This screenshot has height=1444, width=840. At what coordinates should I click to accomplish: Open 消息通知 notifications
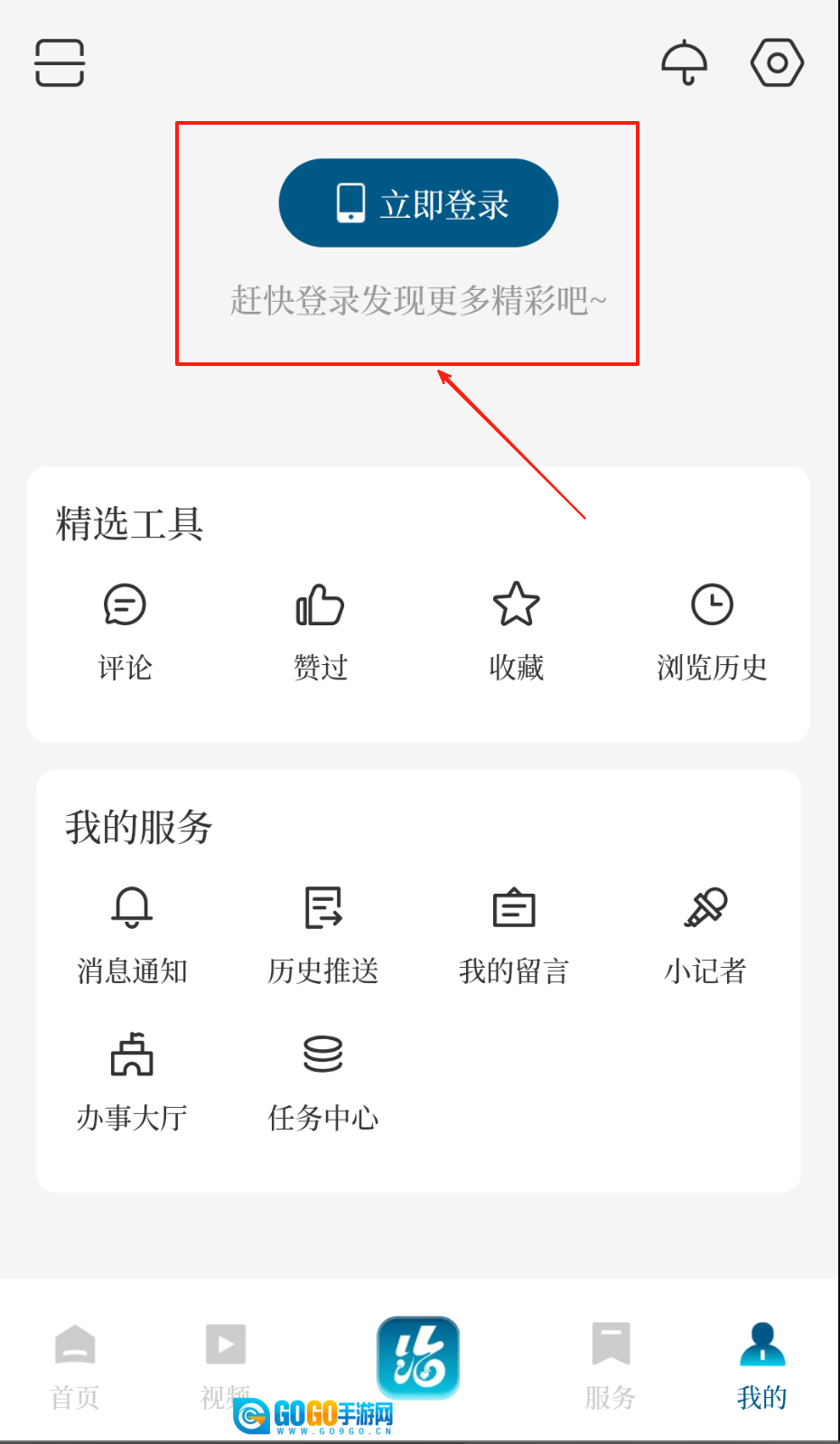pyautogui.click(x=132, y=934)
